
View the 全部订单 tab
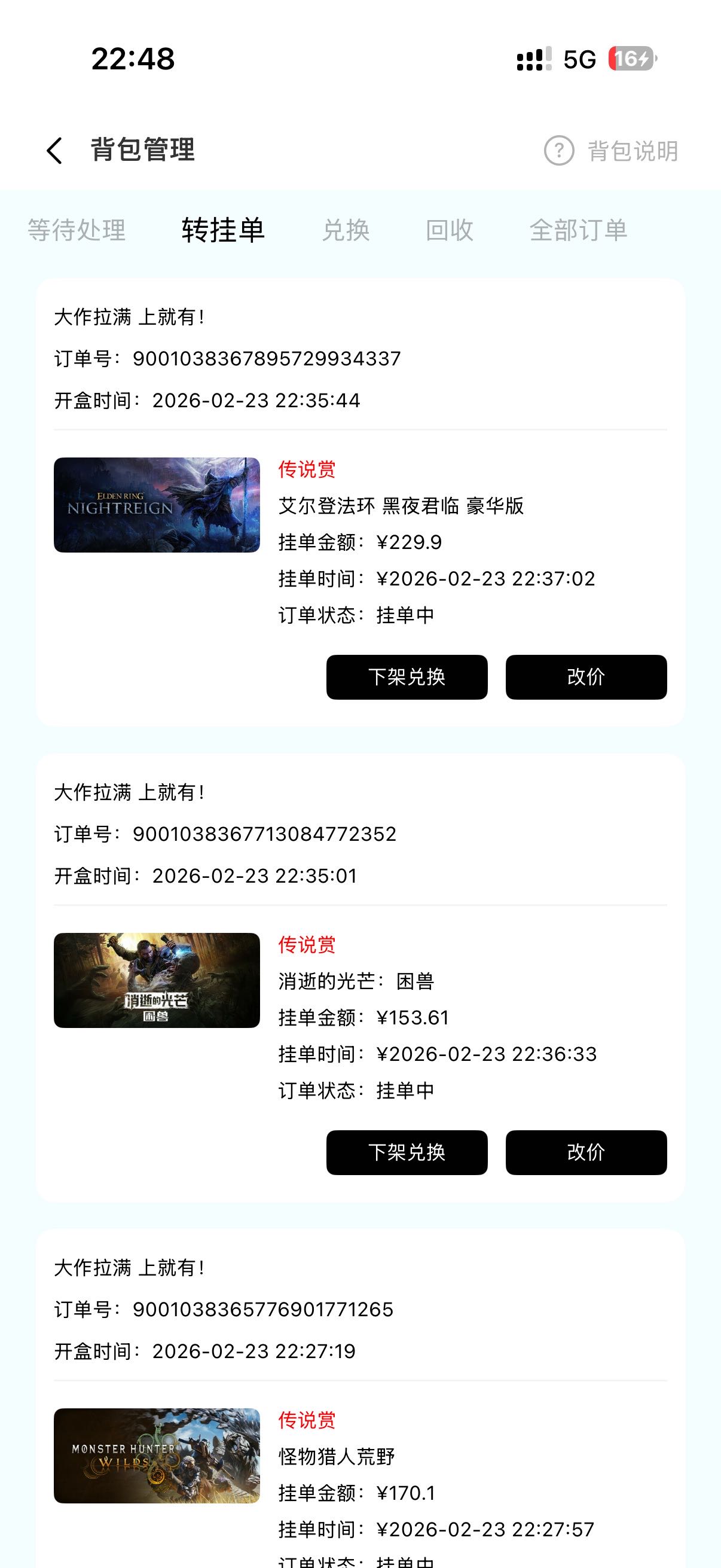[578, 230]
